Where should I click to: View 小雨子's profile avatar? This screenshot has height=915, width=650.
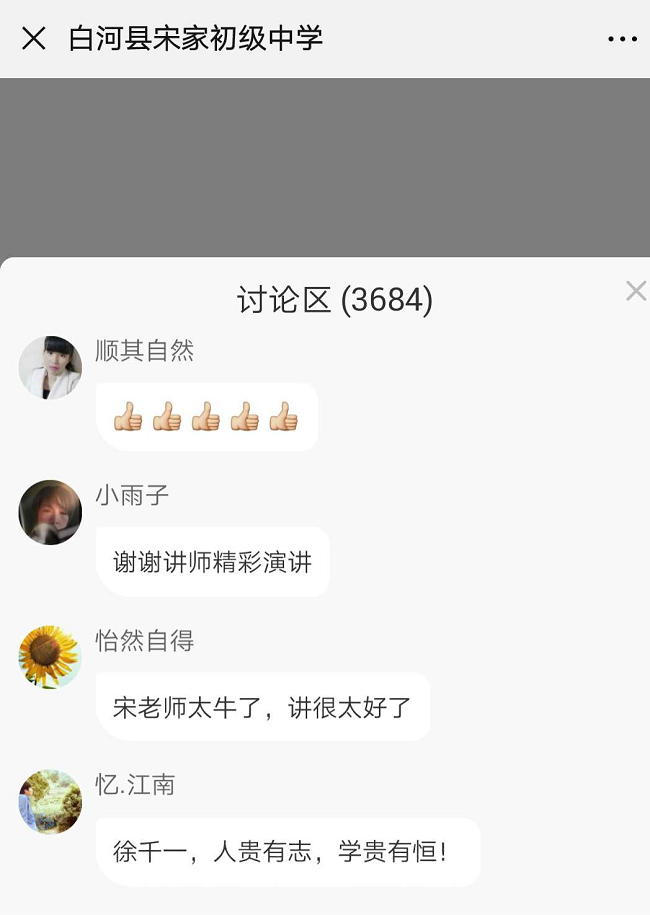[x=50, y=512]
